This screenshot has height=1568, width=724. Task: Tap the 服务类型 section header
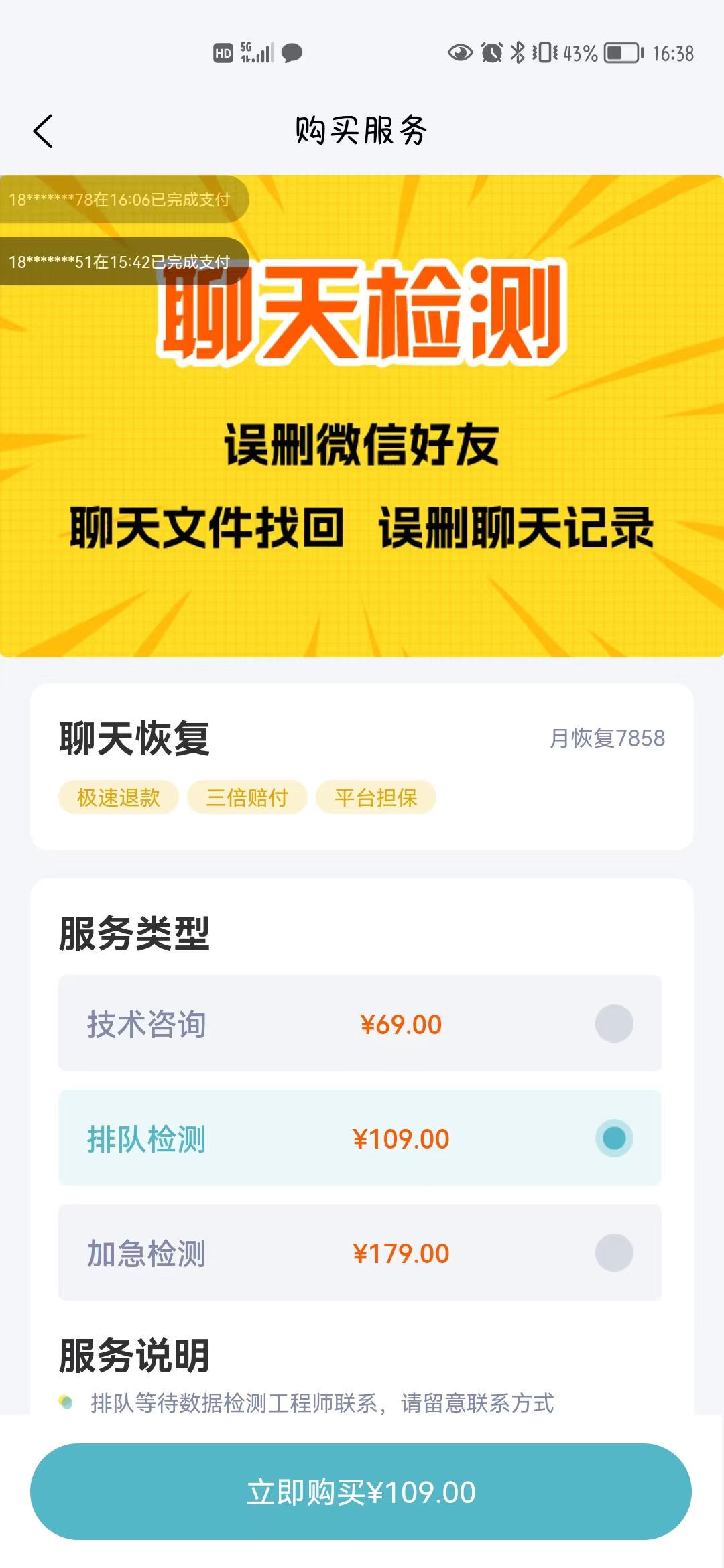coord(133,933)
